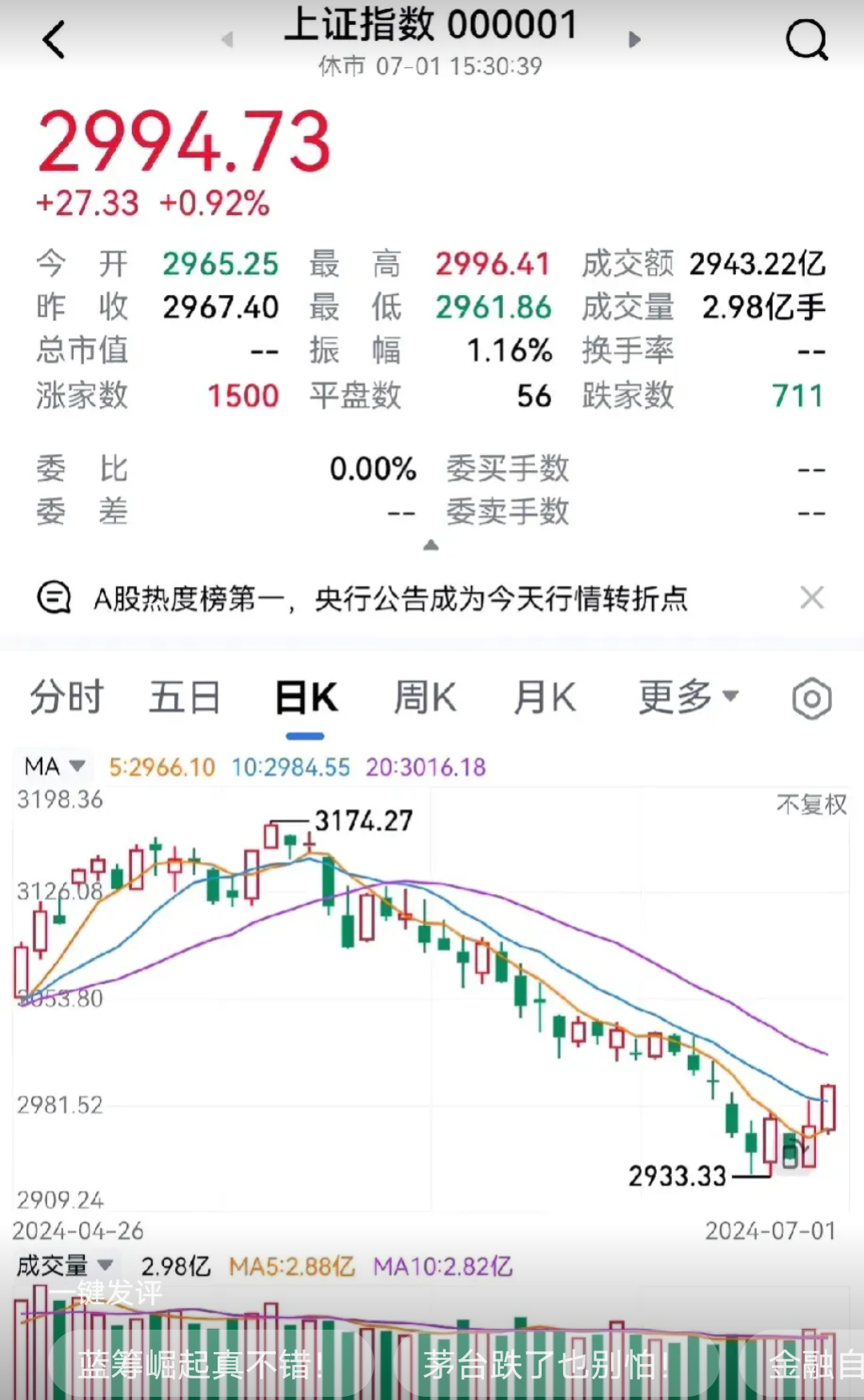Screen dimensions: 864x1400
Task: Open the A股热度榜第一 news banner
Action: 390,598
